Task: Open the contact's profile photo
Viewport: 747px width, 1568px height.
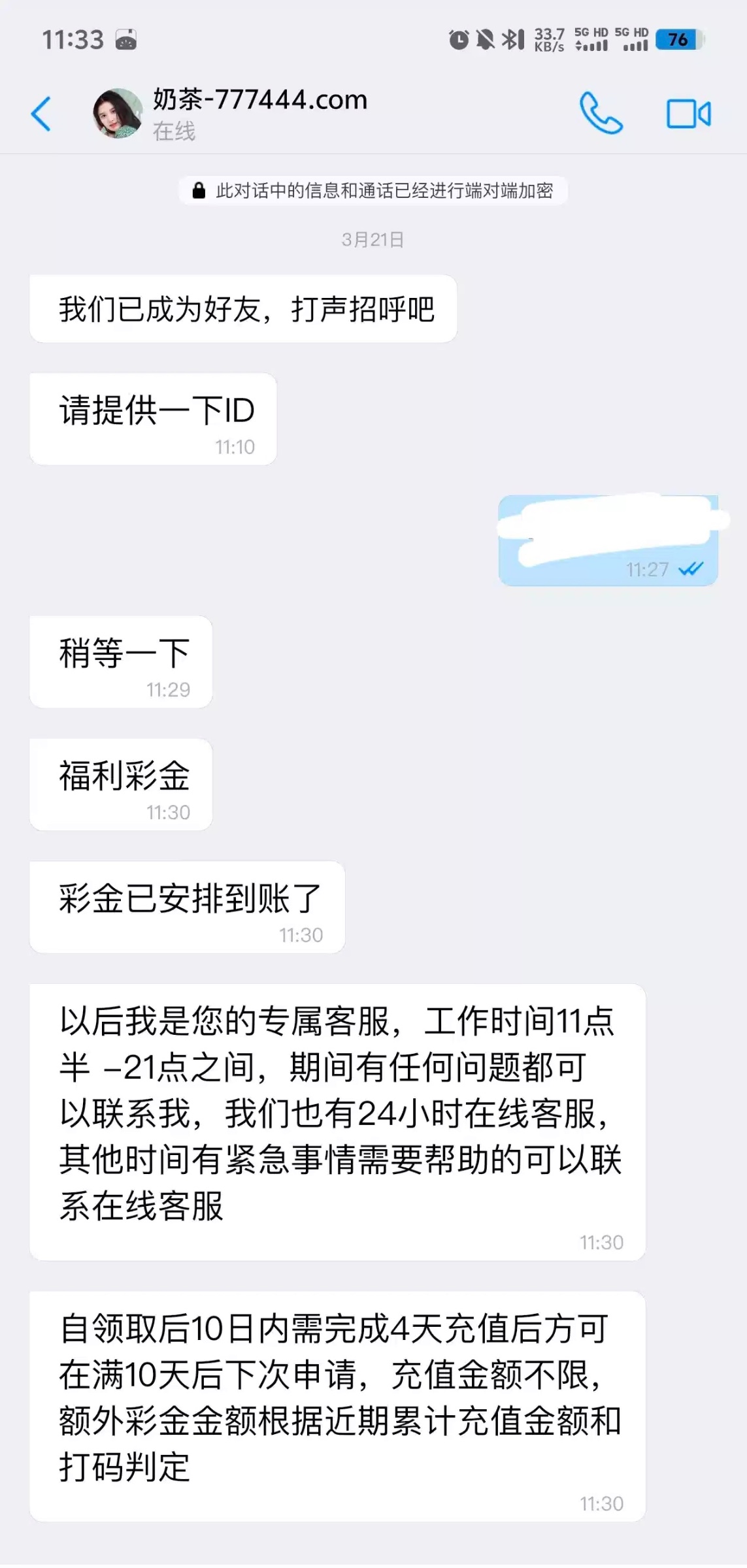Action: pyautogui.click(x=118, y=114)
